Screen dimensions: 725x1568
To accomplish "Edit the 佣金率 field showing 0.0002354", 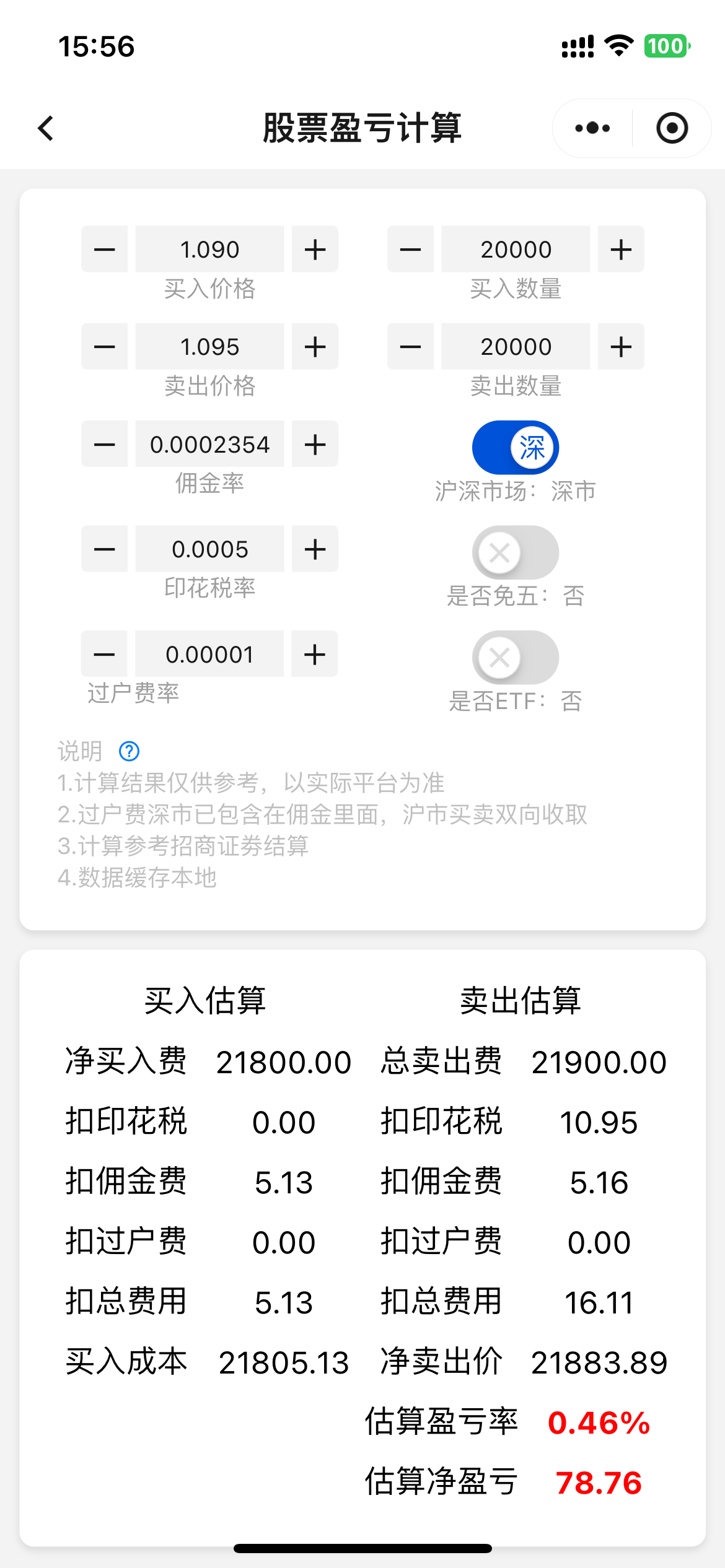I will point(209,444).
